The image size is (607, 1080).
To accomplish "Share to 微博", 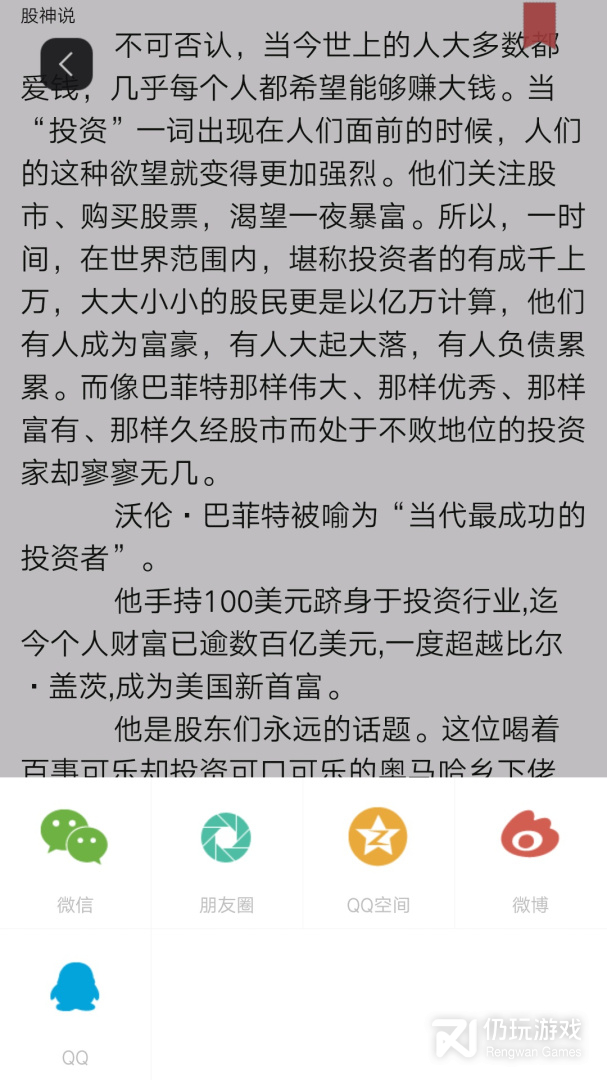I will 530,853.
